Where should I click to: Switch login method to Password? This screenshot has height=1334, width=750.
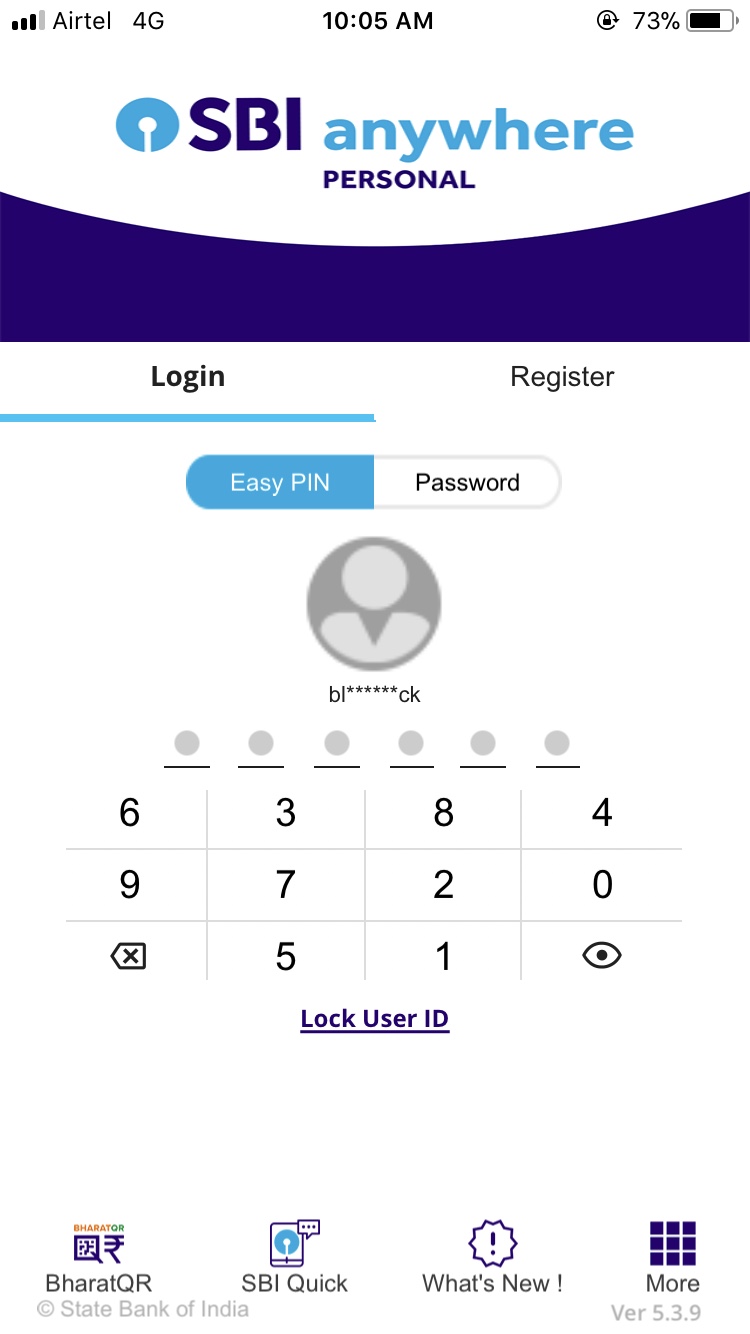(x=467, y=482)
